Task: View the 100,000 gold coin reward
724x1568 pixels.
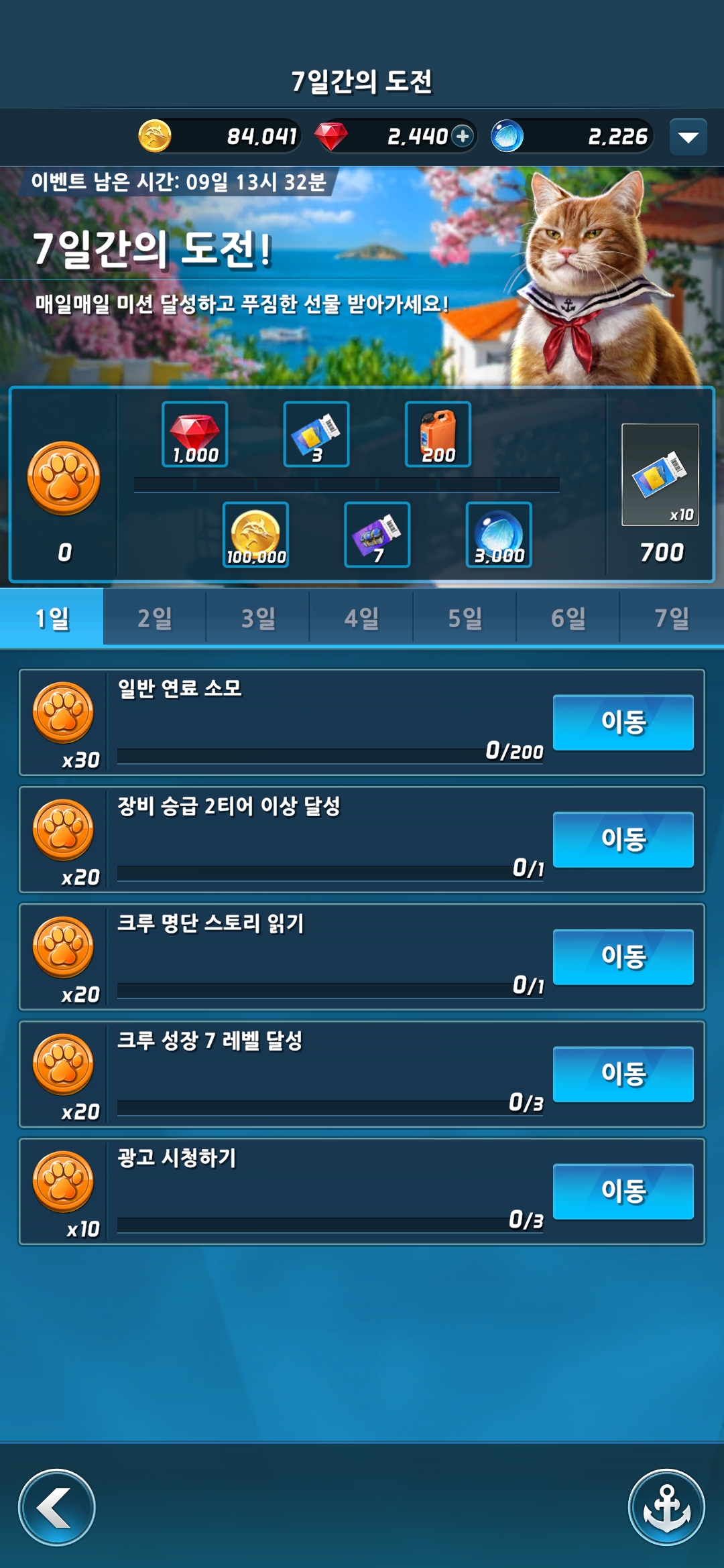Action: coord(255,535)
